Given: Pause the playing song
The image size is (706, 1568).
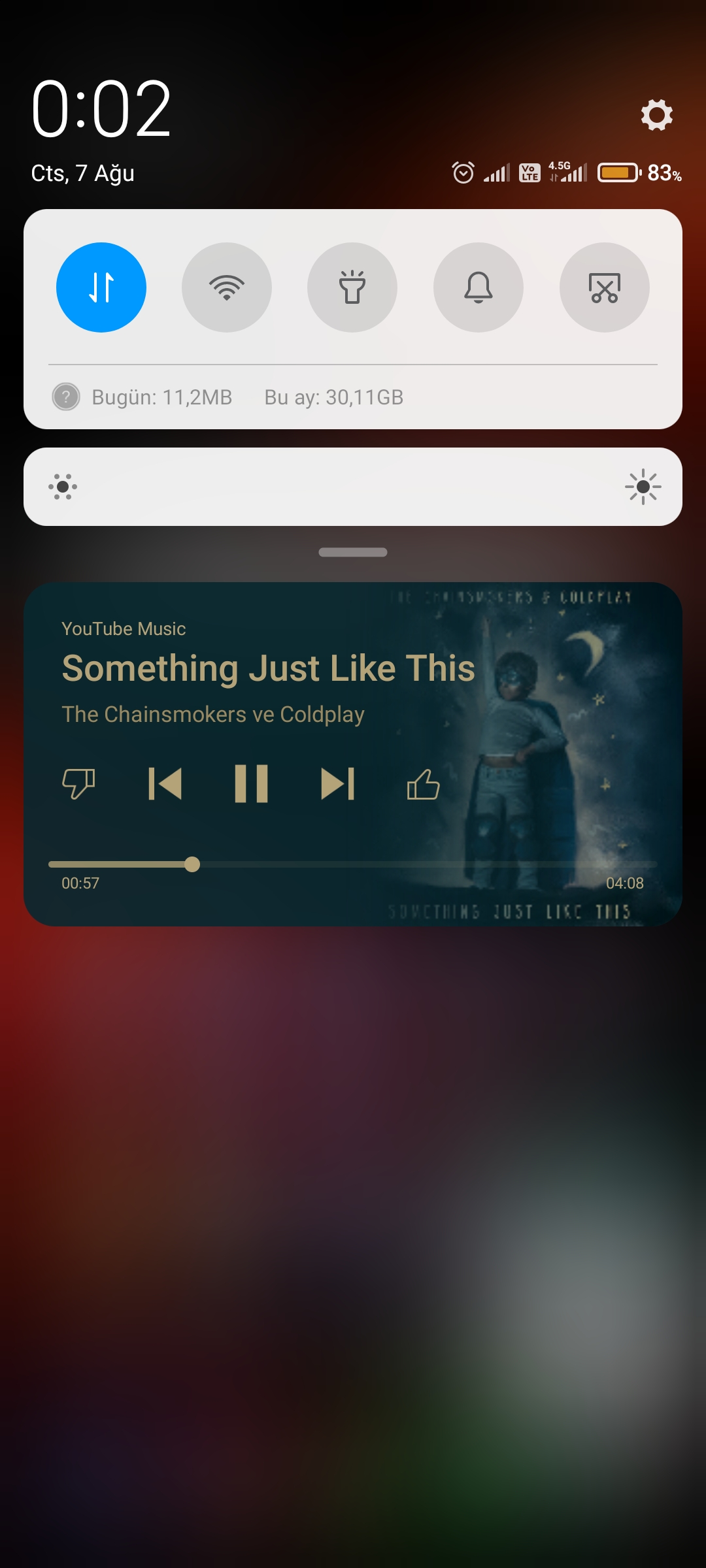Looking at the screenshot, I should coord(251,783).
